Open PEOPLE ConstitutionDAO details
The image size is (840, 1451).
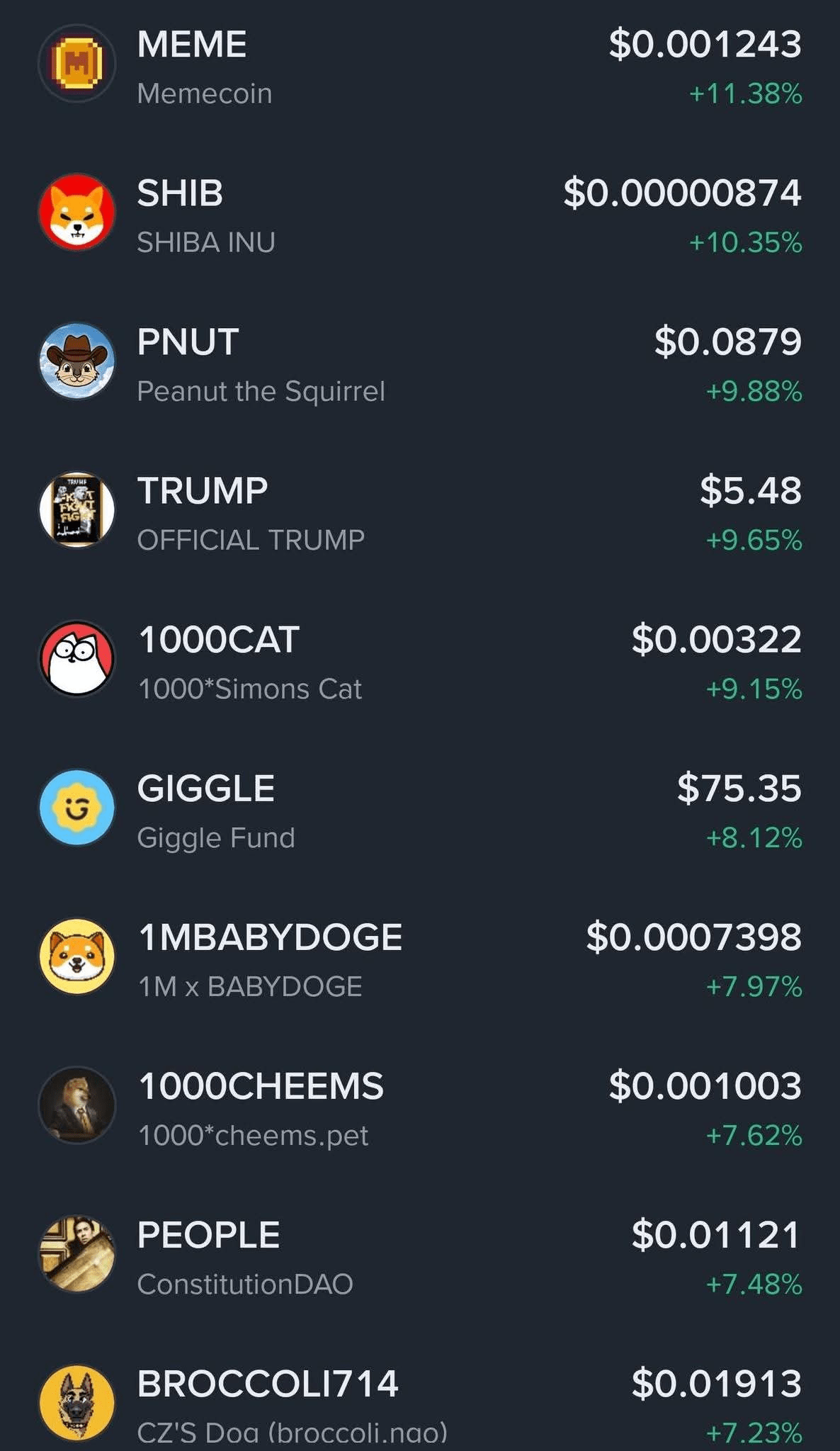tap(420, 1258)
